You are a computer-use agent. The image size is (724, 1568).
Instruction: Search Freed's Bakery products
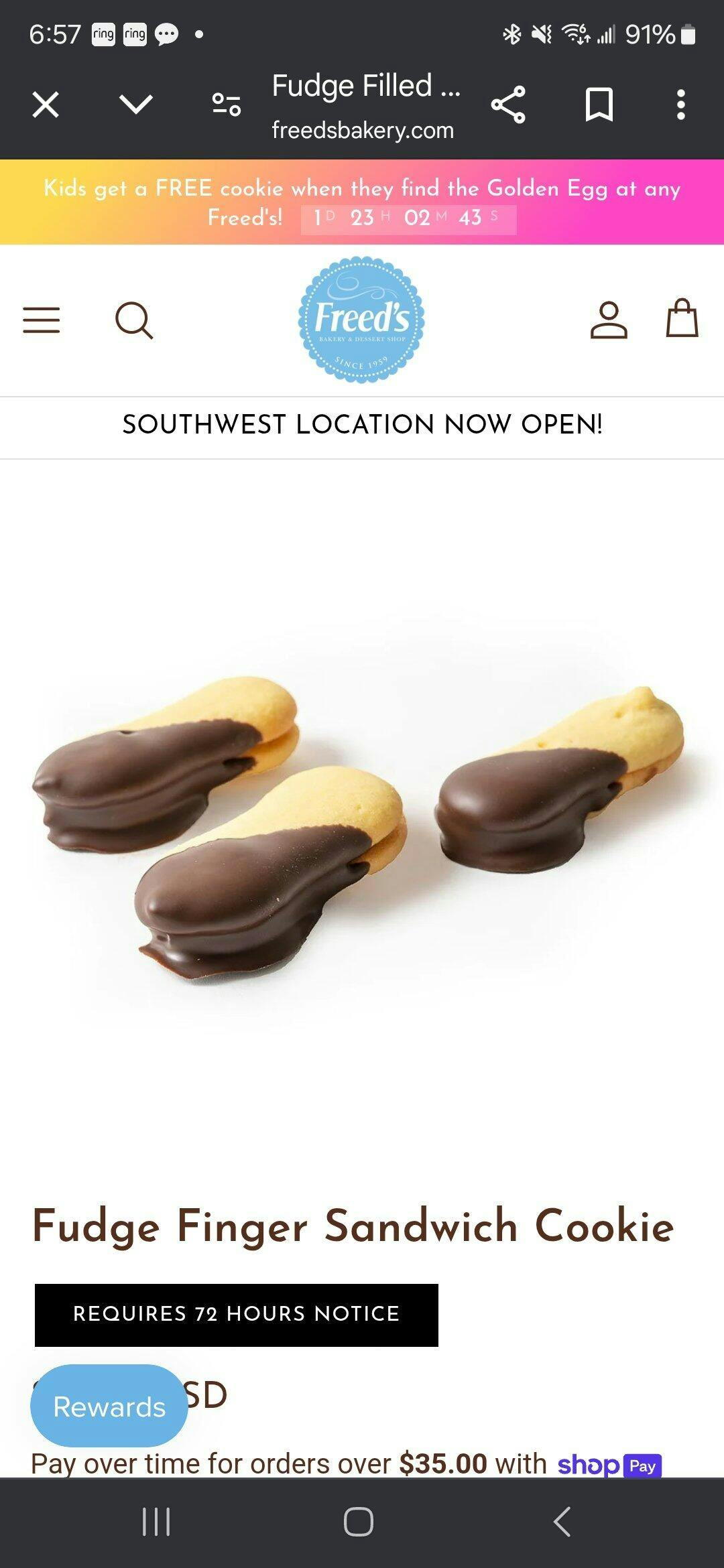pyautogui.click(x=134, y=320)
